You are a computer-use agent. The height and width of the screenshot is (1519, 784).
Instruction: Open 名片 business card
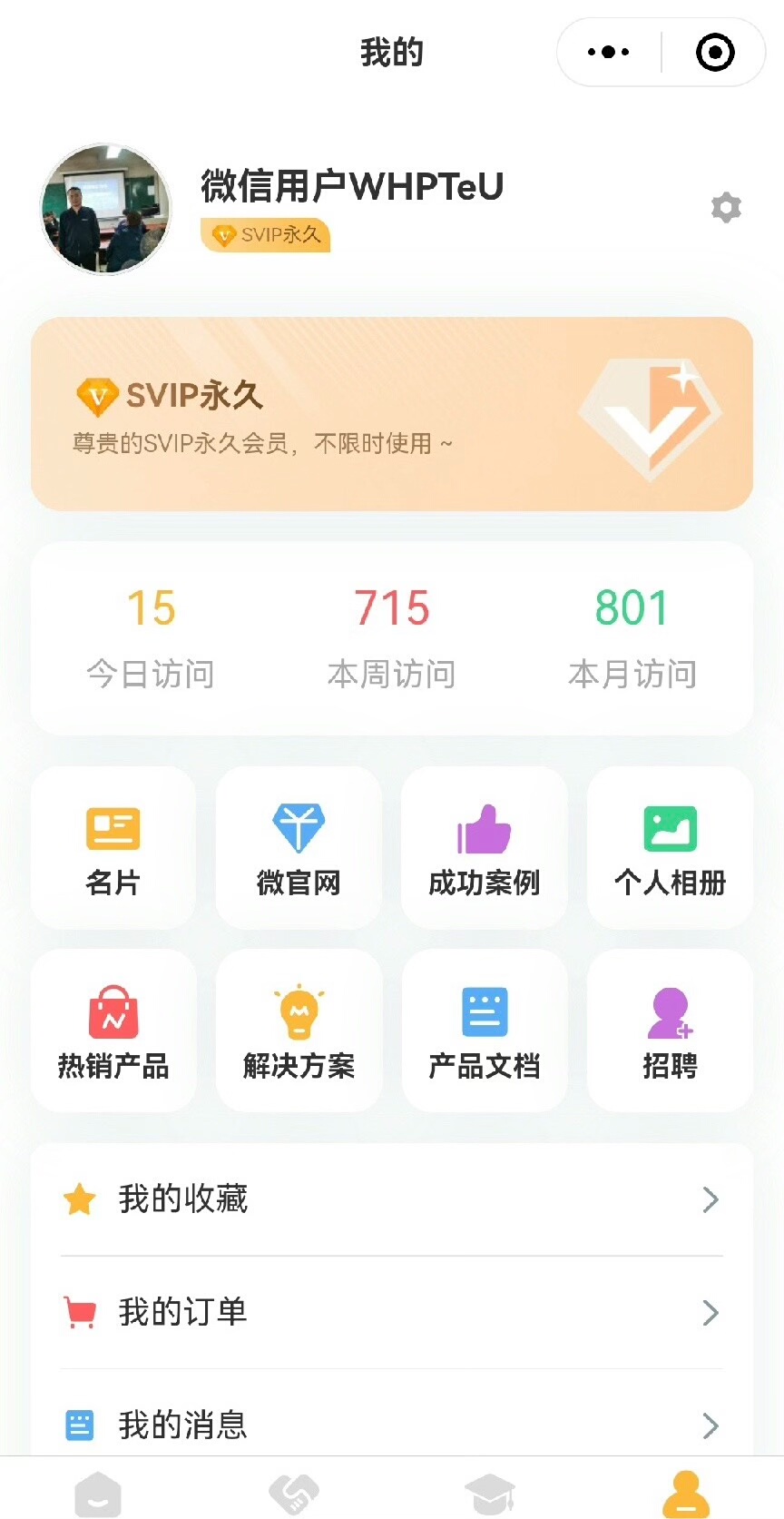[113, 847]
